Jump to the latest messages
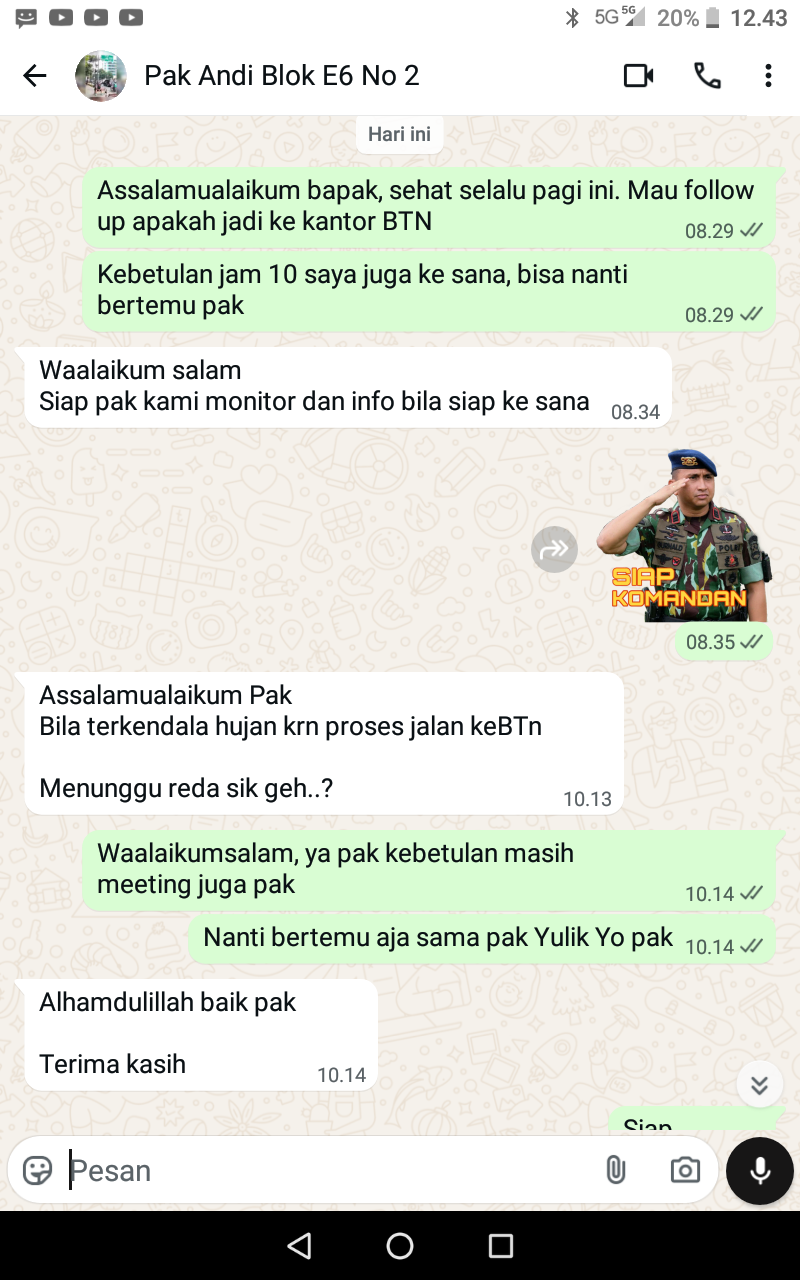800x1280 pixels. 759,1085
